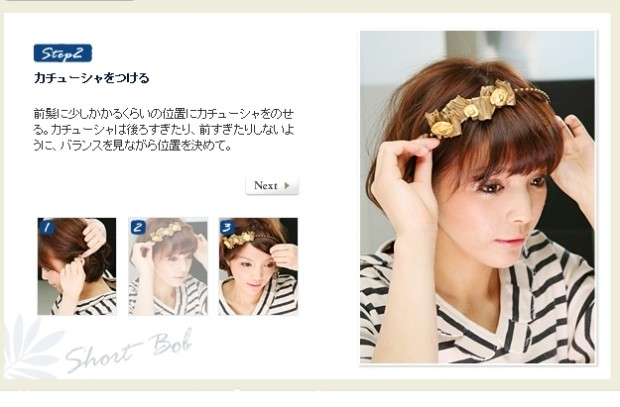Select step thumbnail number 2

coord(167,266)
